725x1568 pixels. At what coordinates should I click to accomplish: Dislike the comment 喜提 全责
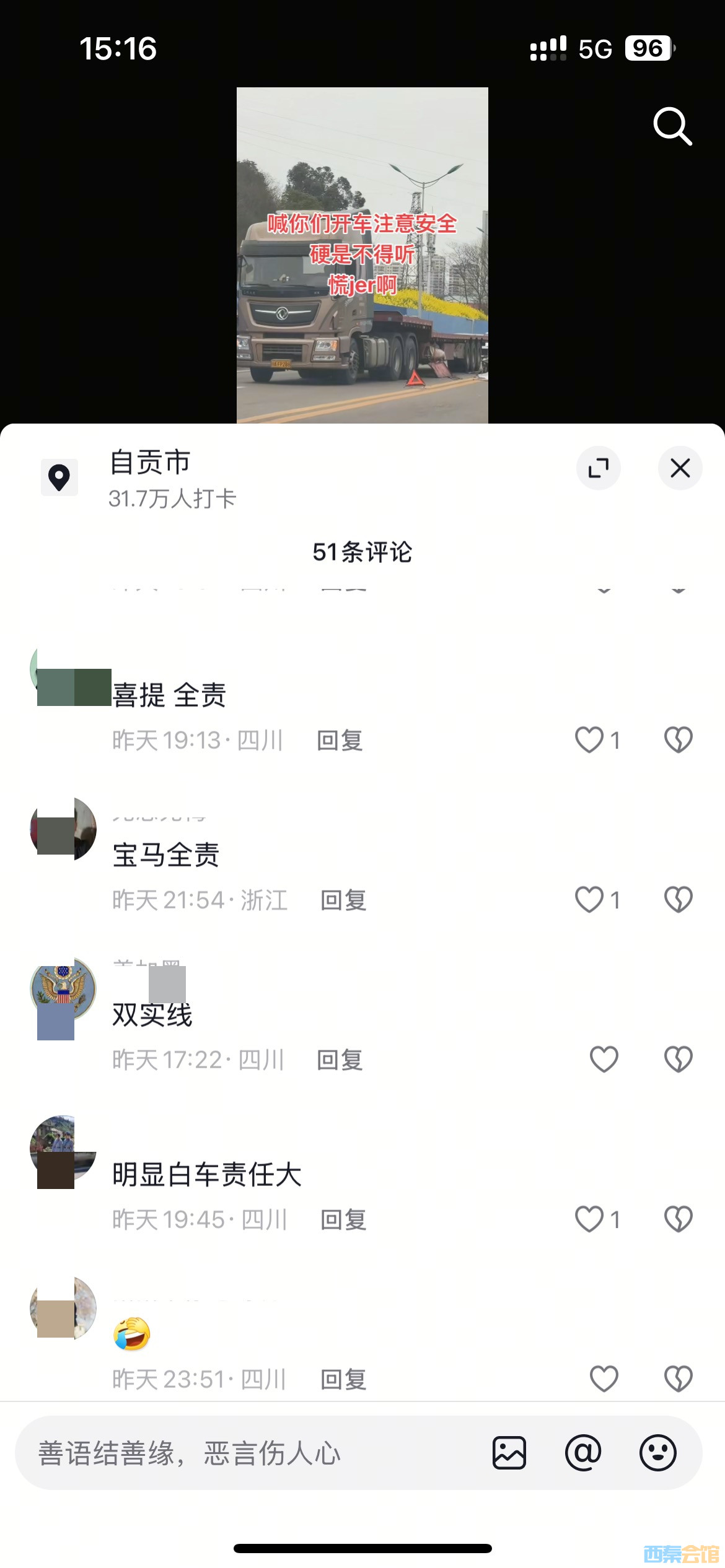(678, 739)
